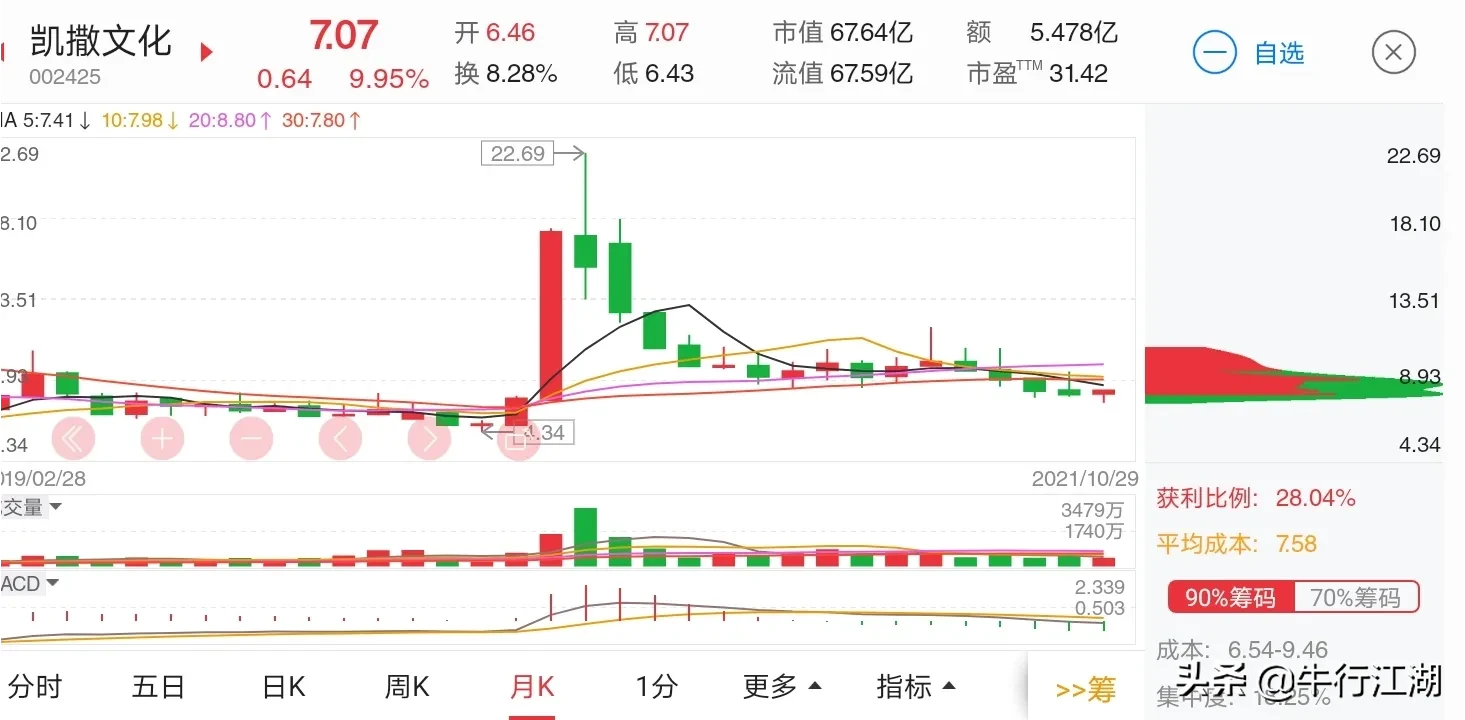This screenshot has height=720, width=1465.
Task: Switch to the 分时 tab
Action: pyautogui.click(x=36, y=687)
